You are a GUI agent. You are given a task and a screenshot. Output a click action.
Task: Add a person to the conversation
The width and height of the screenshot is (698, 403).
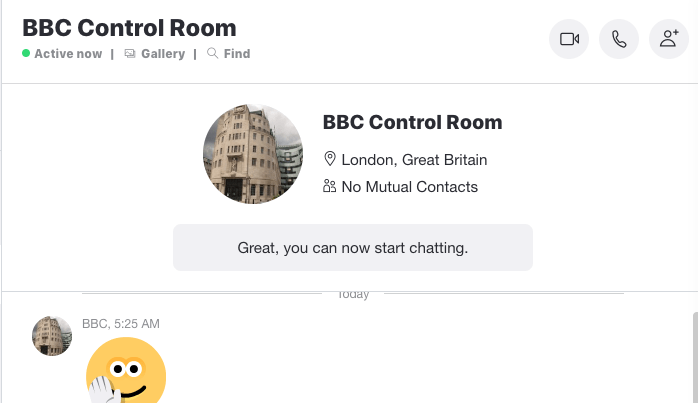click(x=669, y=39)
